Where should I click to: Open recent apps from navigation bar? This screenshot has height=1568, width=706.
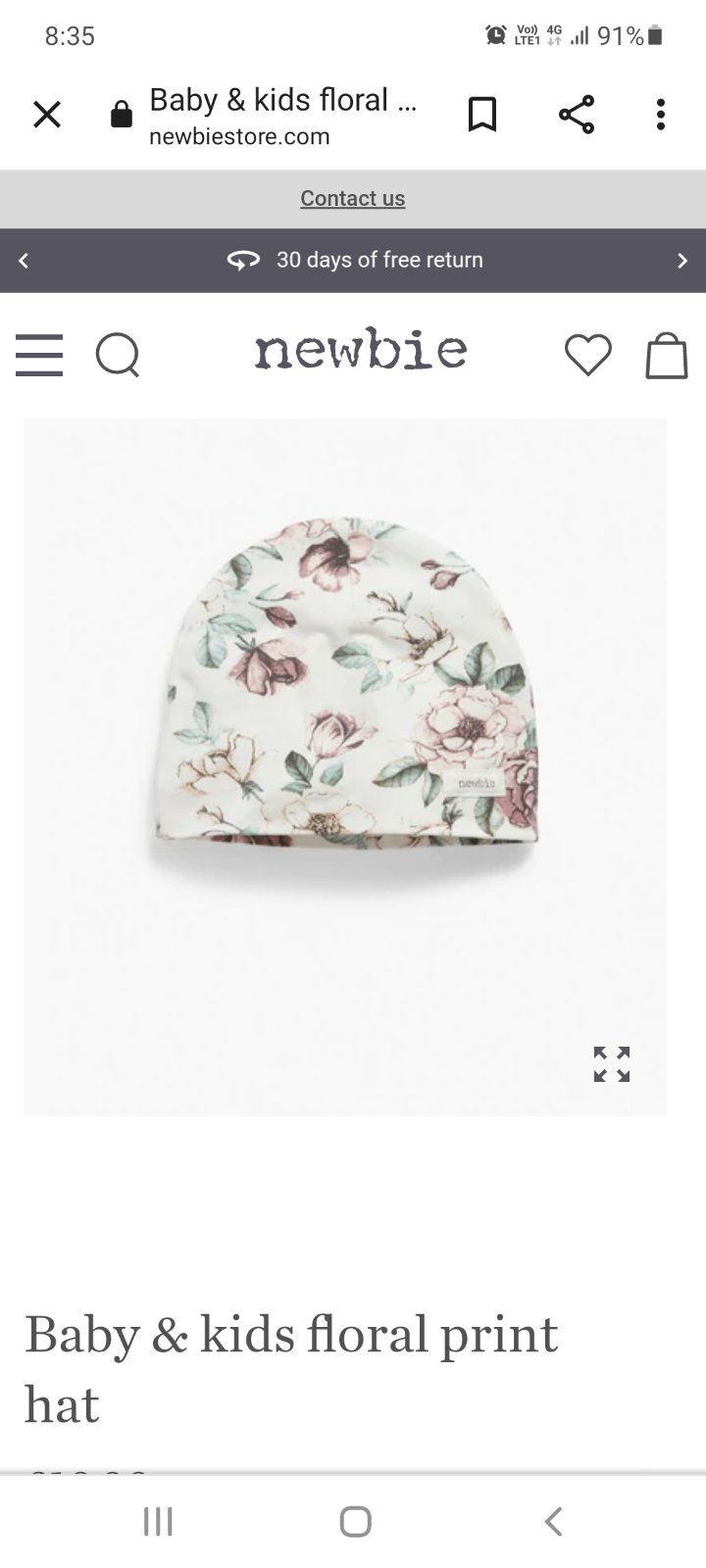(x=158, y=1522)
